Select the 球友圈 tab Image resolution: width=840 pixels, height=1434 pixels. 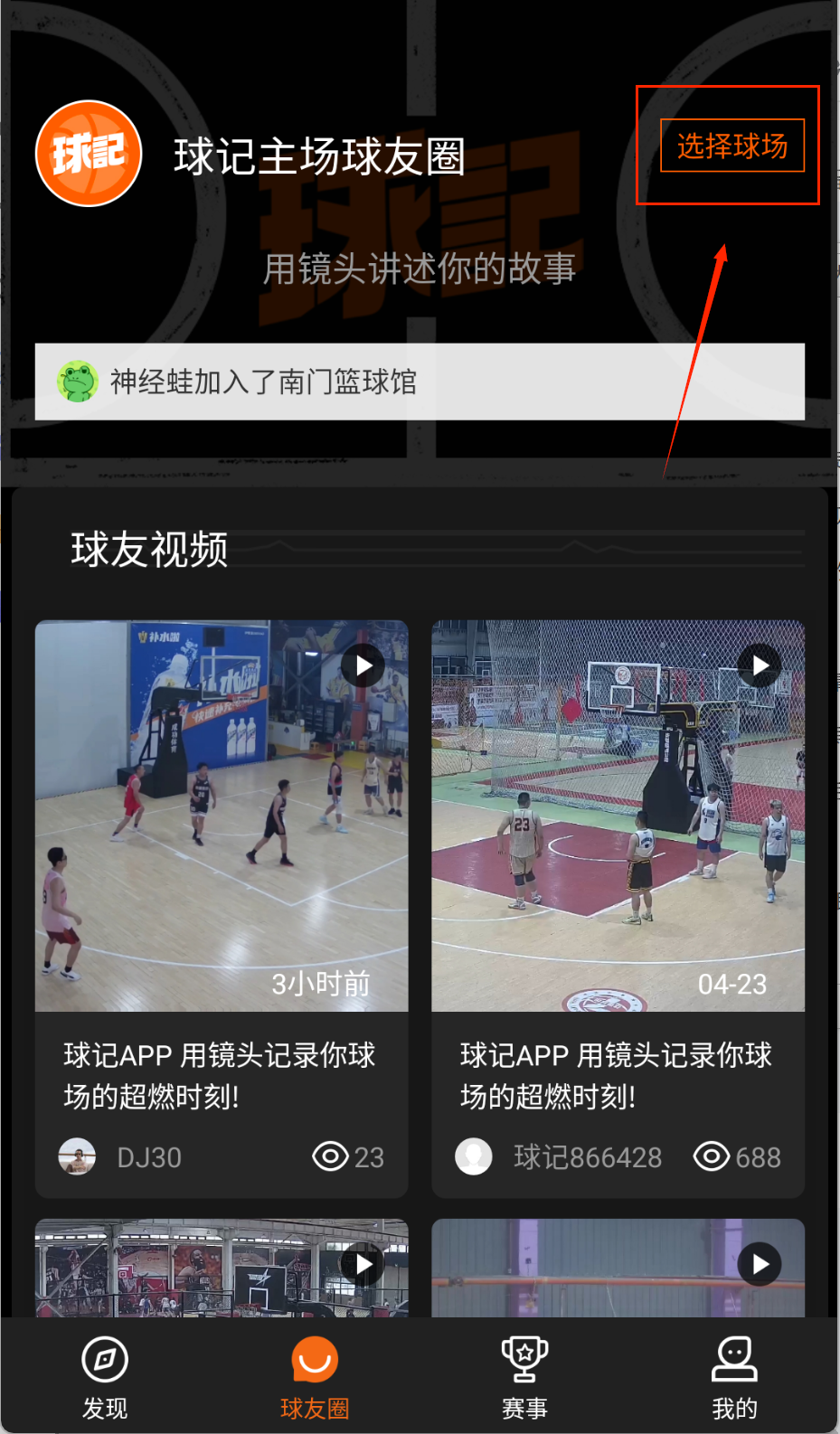[315, 1375]
